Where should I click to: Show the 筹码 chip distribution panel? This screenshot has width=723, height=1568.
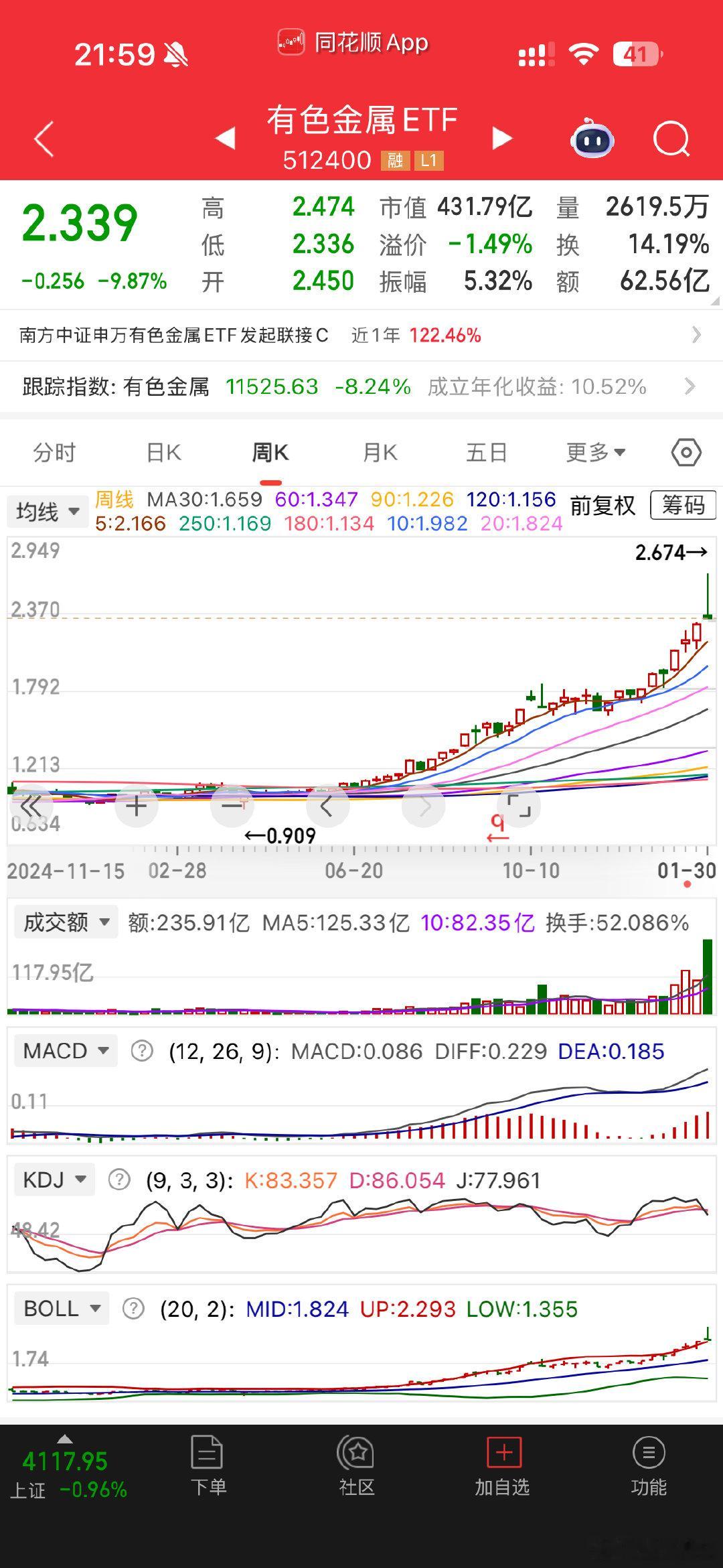[681, 507]
